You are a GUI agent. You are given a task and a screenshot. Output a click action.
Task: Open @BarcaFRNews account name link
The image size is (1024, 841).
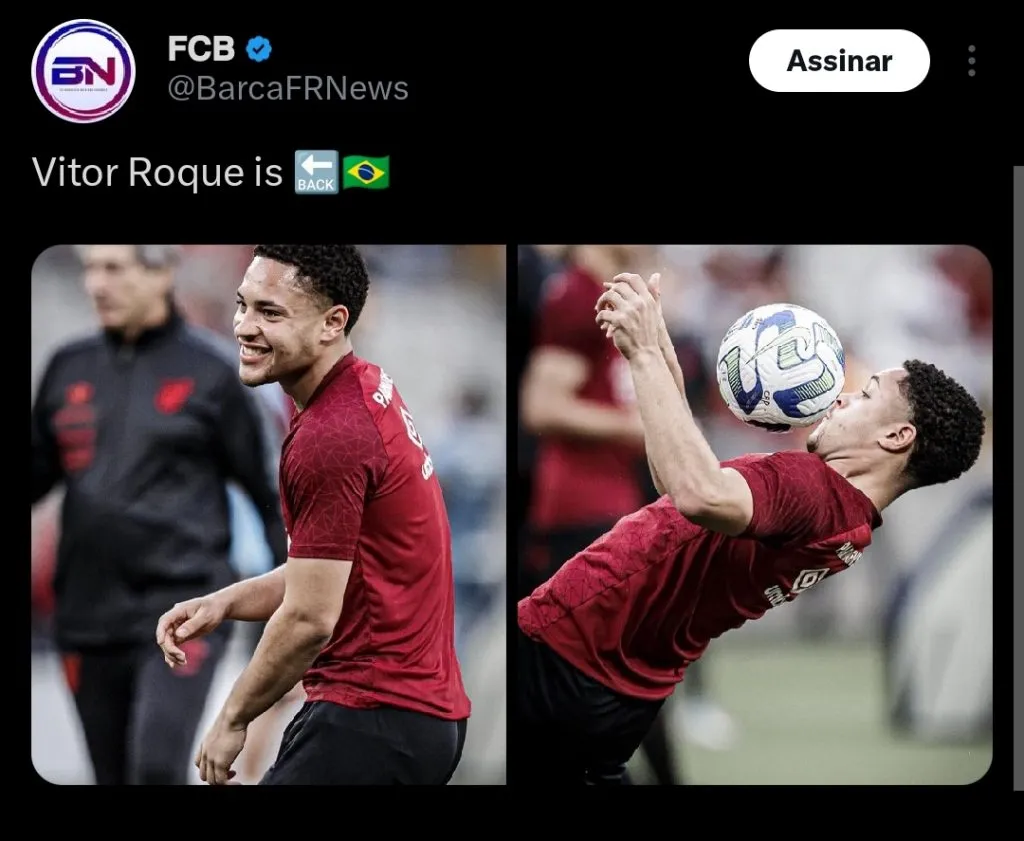288,89
